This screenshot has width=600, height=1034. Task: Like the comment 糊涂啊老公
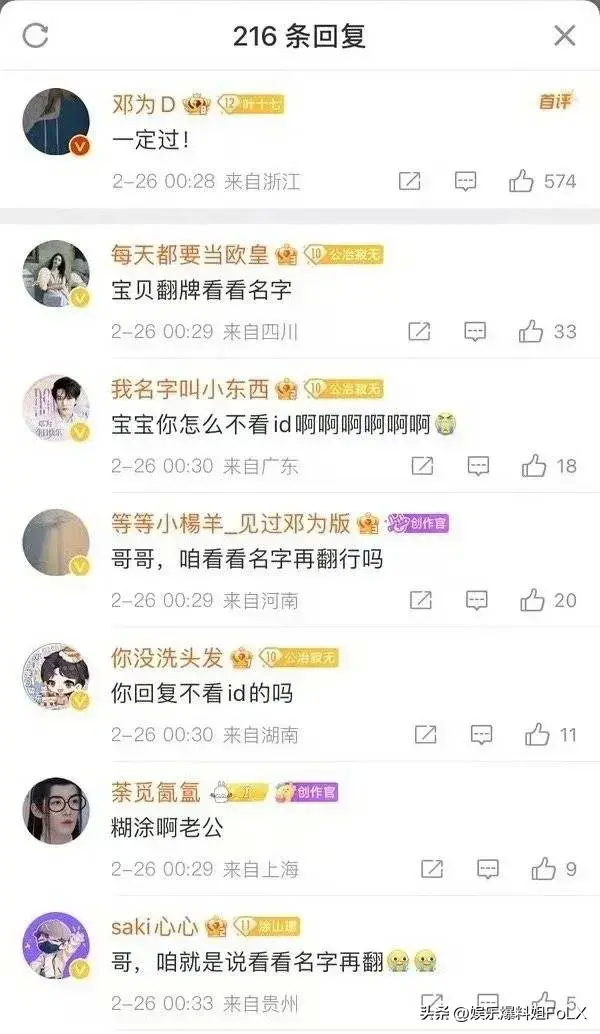point(544,869)
